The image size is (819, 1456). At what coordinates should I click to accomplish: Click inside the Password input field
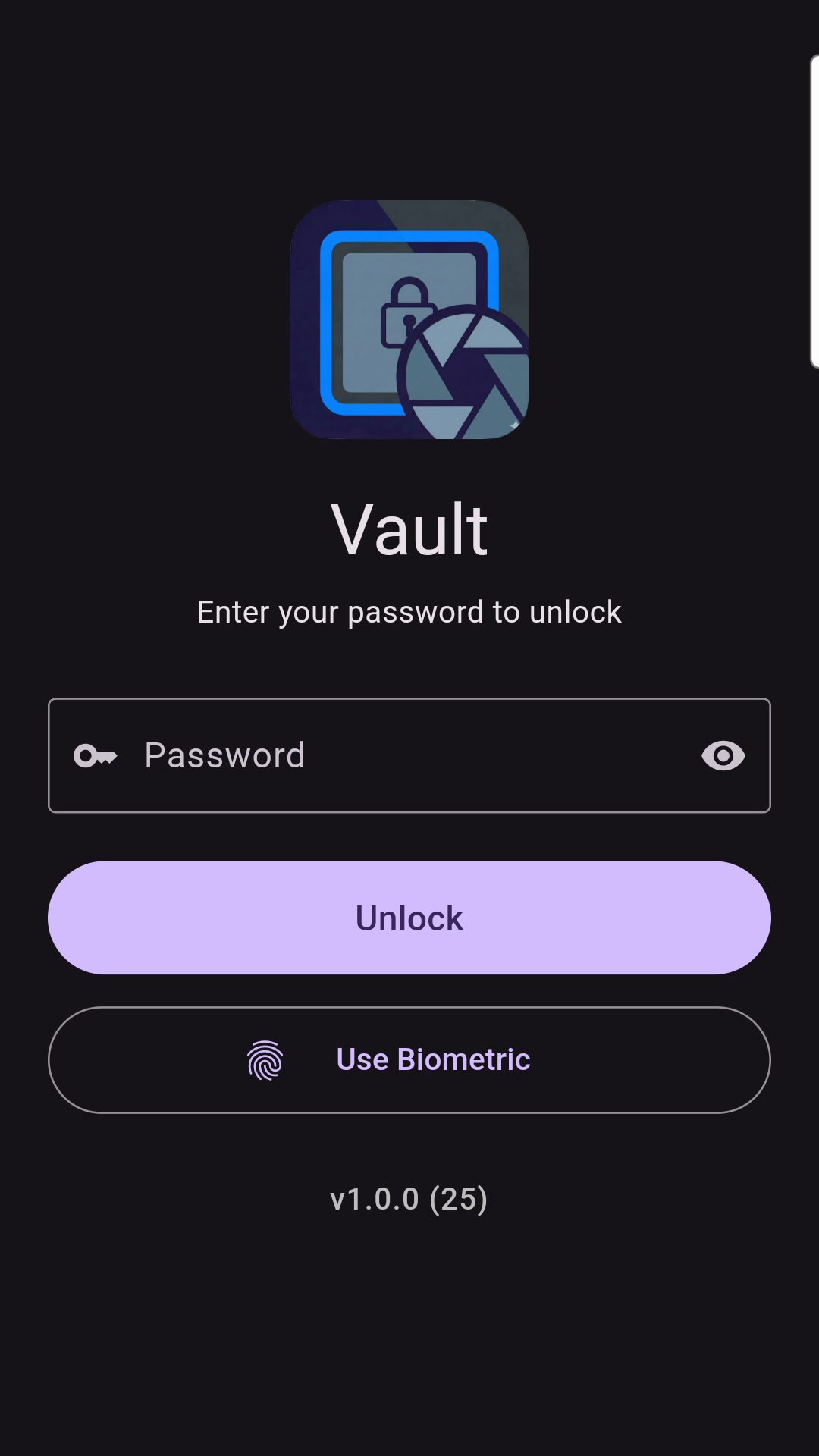pyautogui.click(x=379, y=755)
